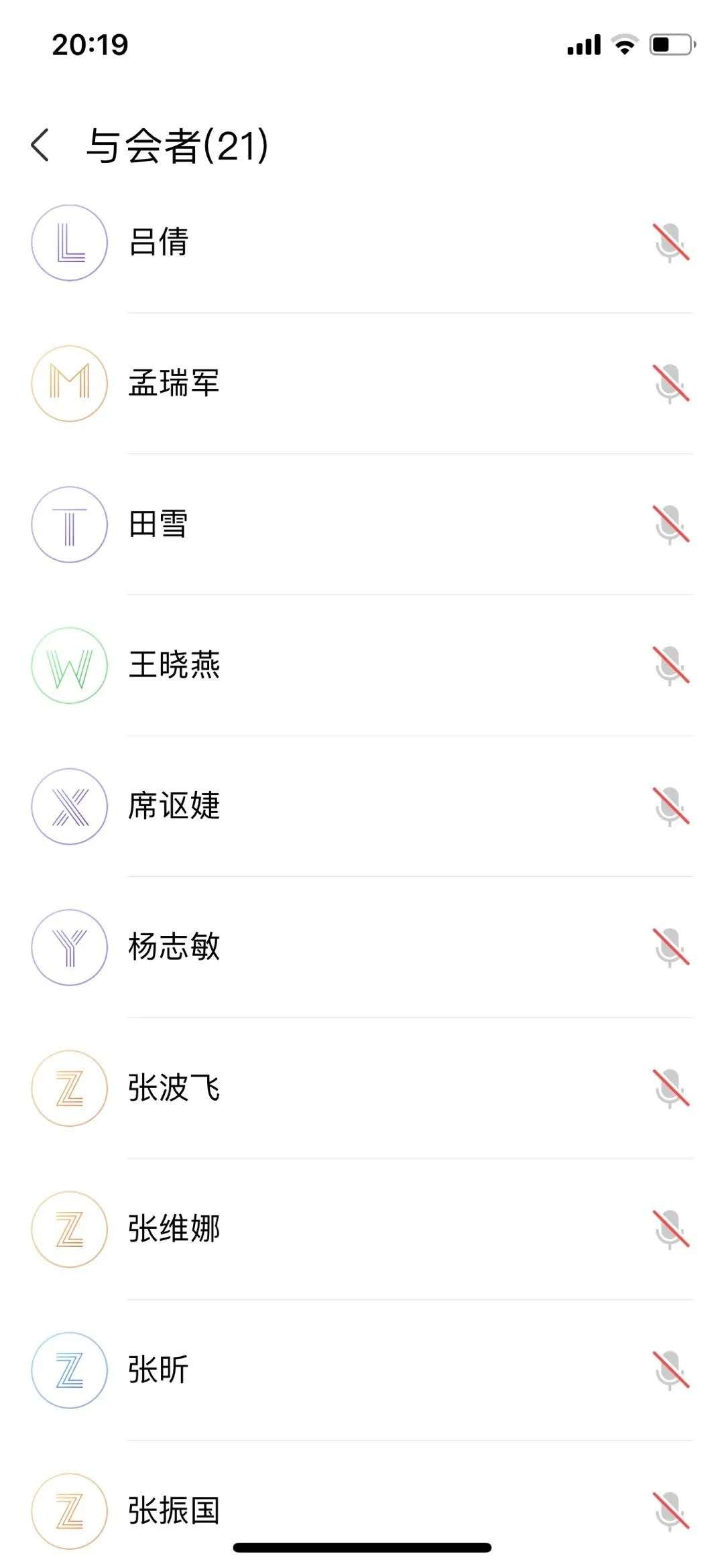This screenshot has width=724, height=1568.
Task: Select participant 张振国
Action: click(174, 1511)
